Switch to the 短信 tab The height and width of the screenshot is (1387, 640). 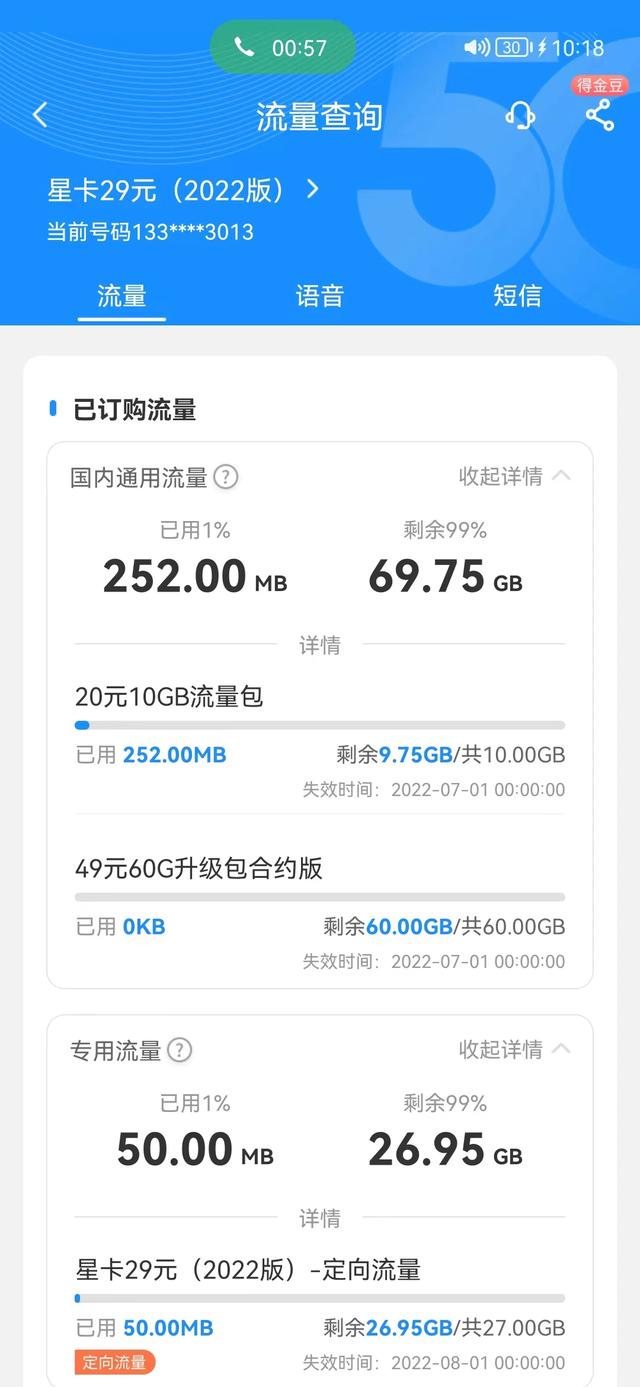[517, 296]
